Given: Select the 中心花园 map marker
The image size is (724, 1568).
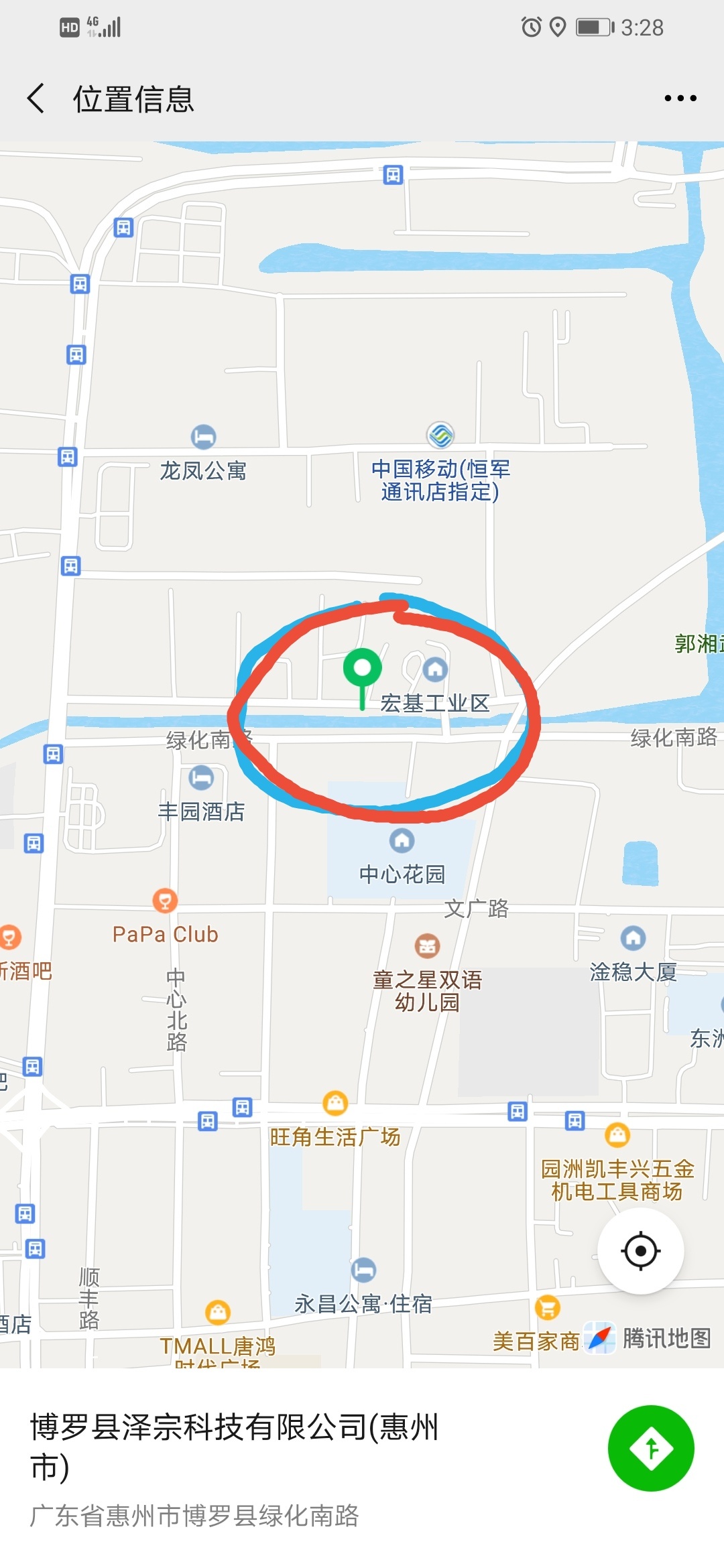Looking at the screenshot, I should coord(402,840).
